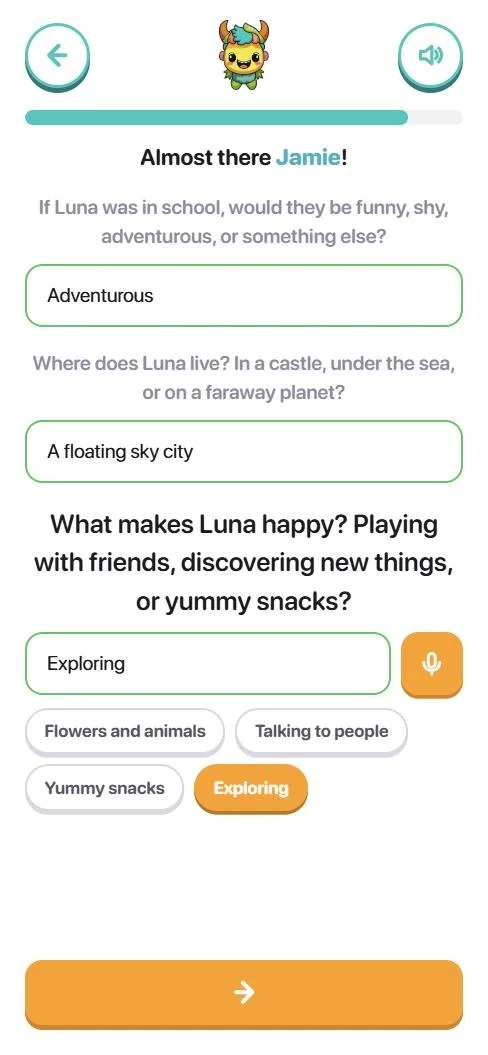Edit the floating sky city field
This screenshot has height=1055, width=488.
(244, 451)
